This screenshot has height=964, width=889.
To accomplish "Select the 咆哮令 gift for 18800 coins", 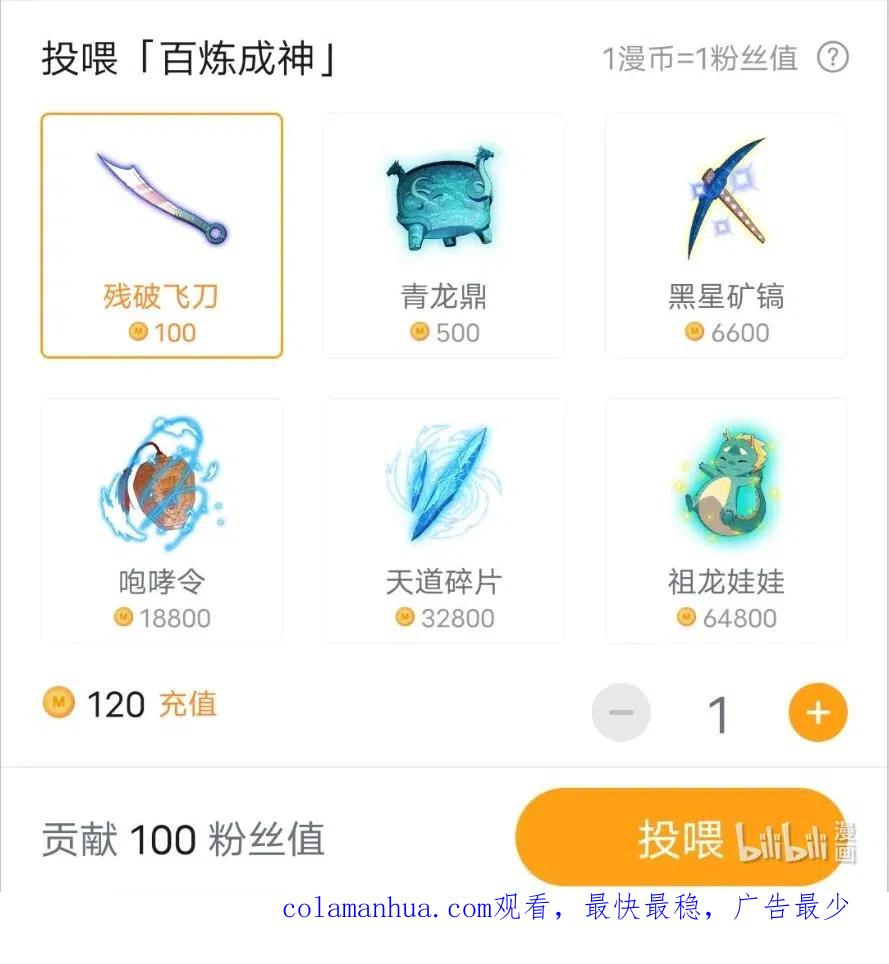I will 162,521.
